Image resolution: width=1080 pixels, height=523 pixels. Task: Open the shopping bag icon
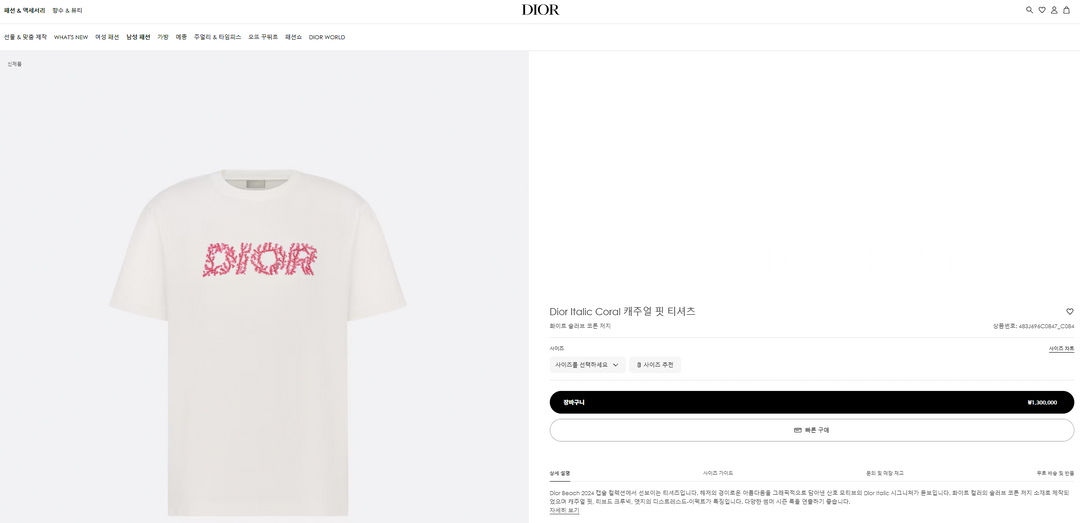pos(1066,10)
